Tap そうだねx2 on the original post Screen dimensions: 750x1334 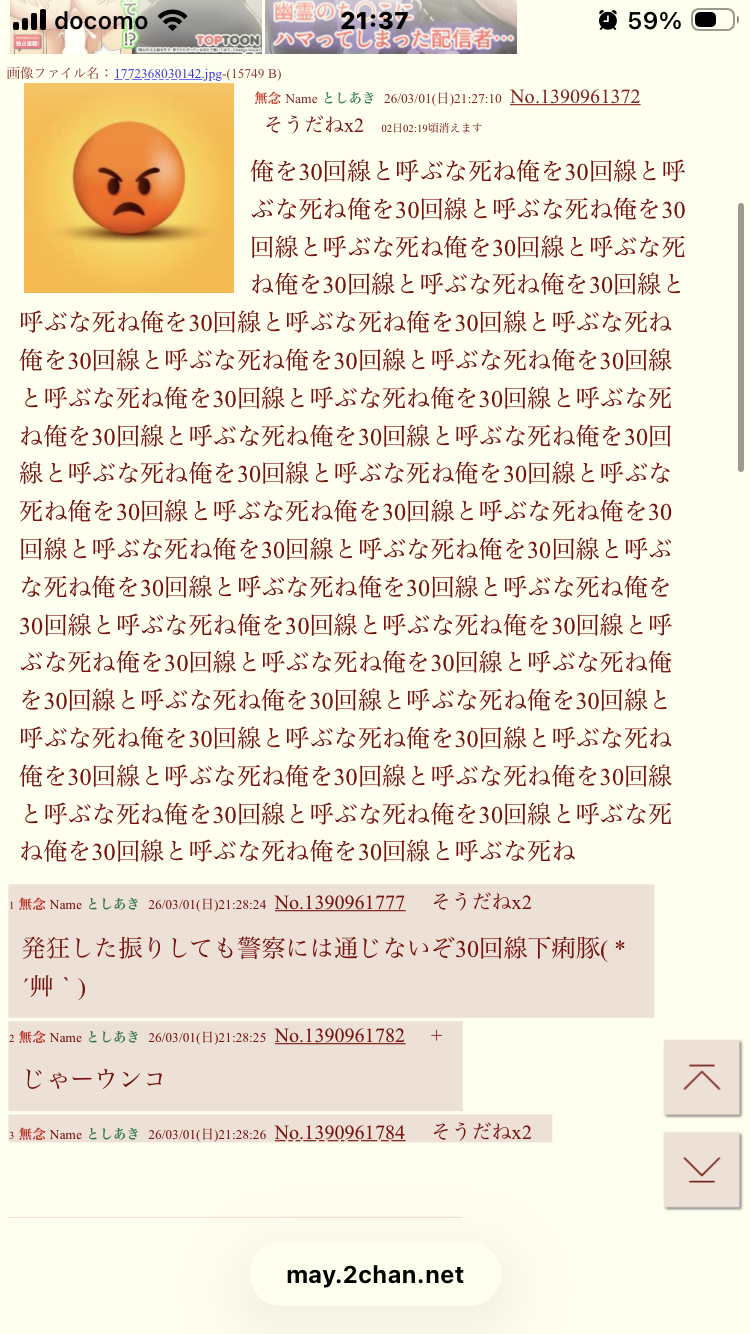[314, 125]
